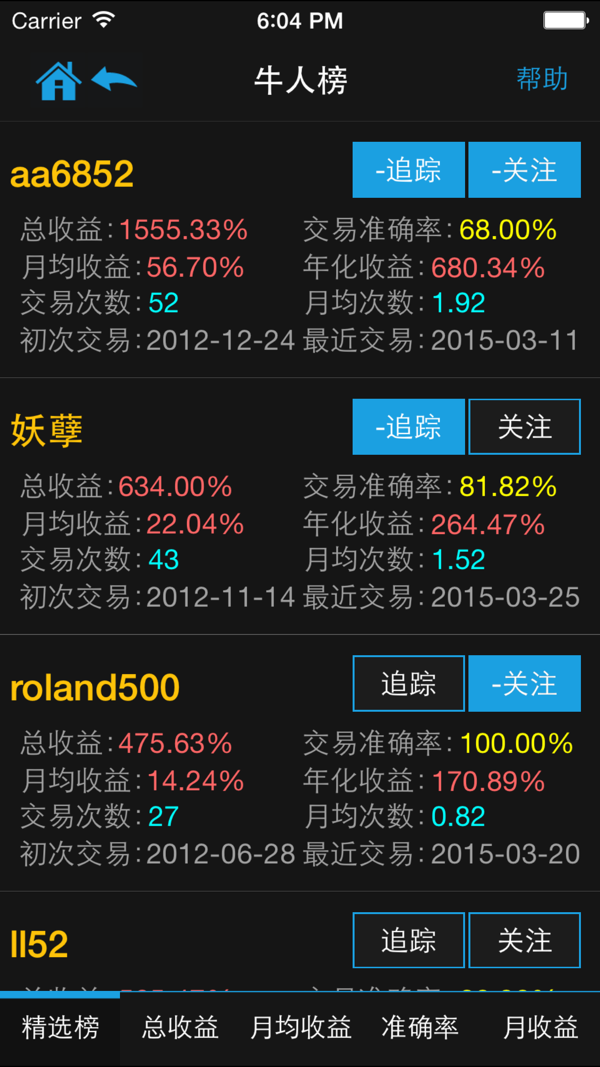Open 帮助 help link
Image resolution: width=600 pixels, height=1067 pixels.
click(541, 79)
